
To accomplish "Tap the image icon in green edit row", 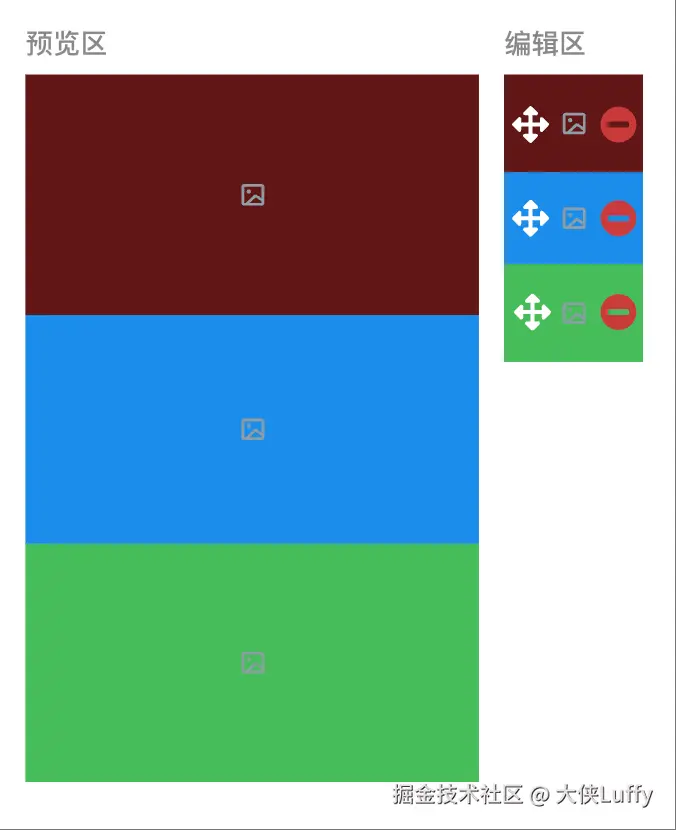I will click(574, 312).
